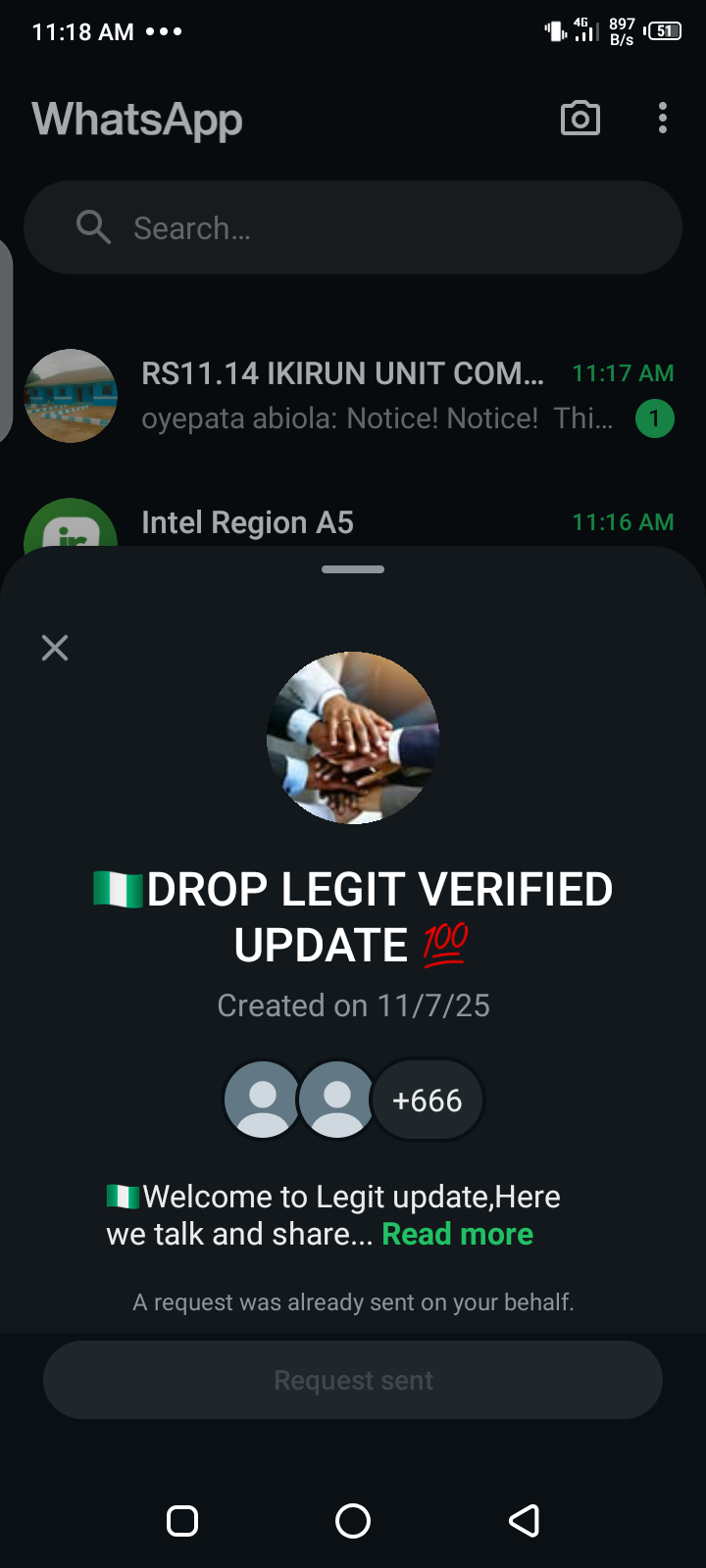Close the group invite sheet
This screenshot has height=1568, width=706.
click(x=55, y=648)
